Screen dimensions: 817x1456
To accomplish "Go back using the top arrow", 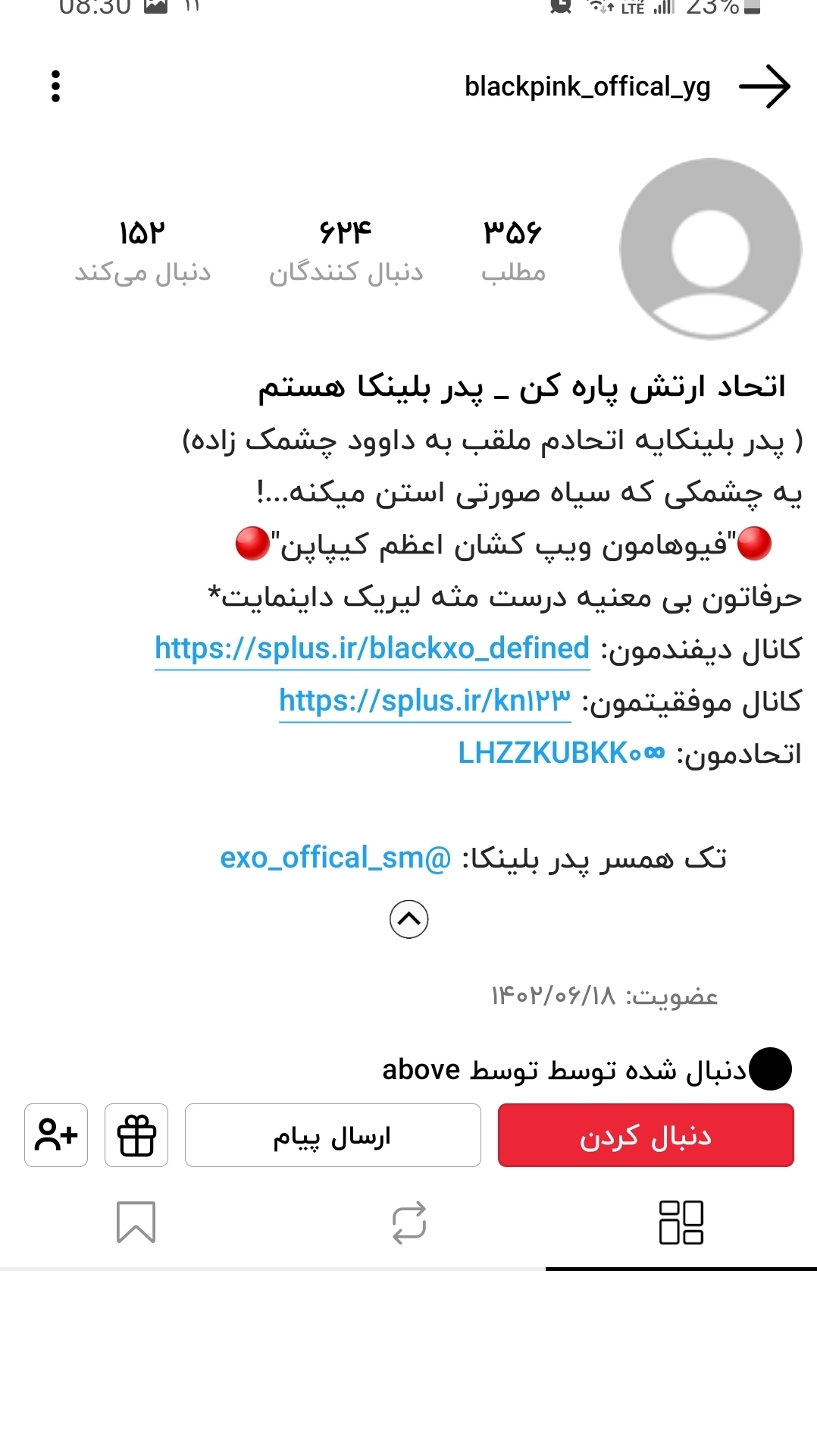I will [x=764, y=86].
